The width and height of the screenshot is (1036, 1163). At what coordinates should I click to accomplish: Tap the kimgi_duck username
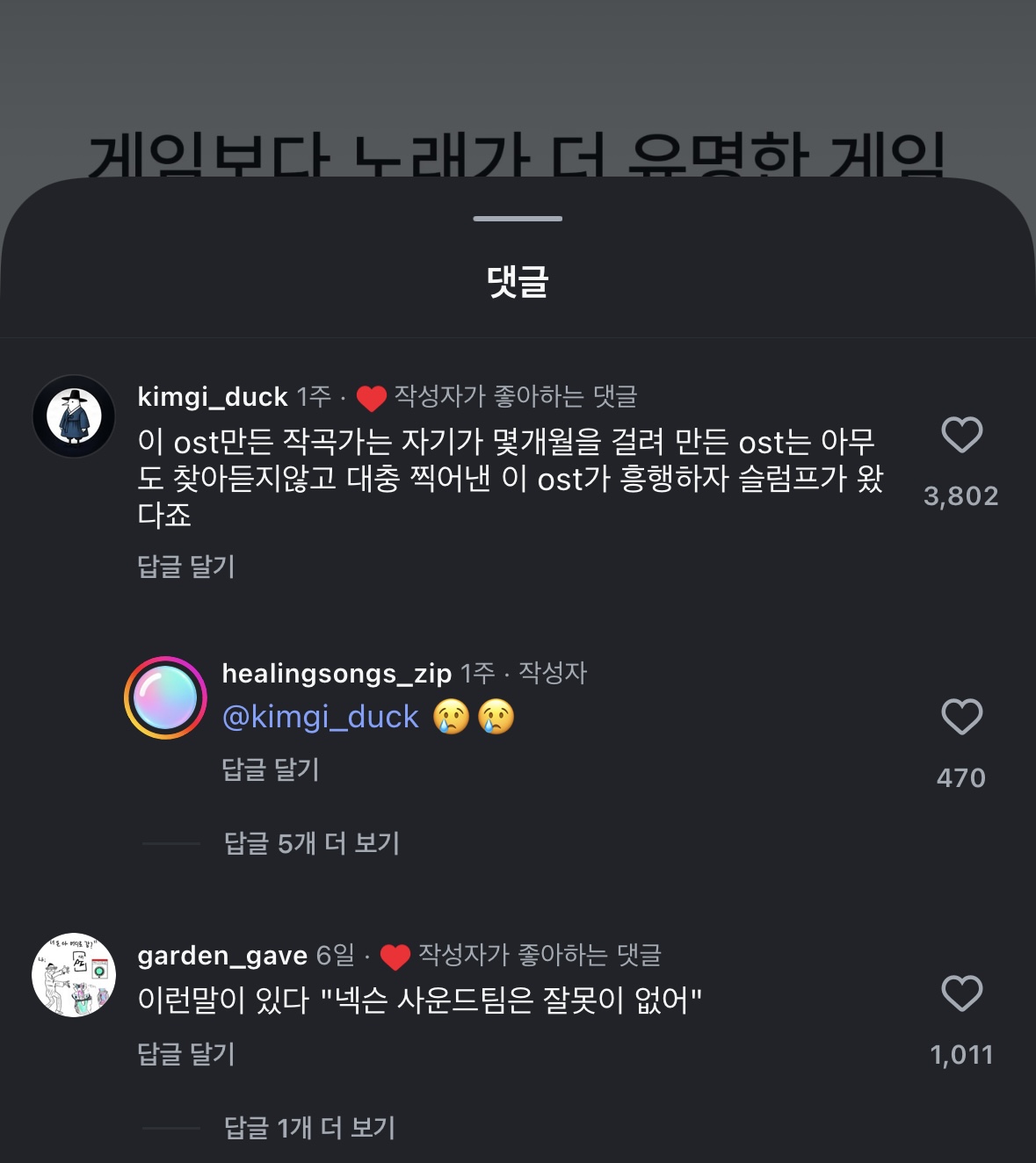213,397
